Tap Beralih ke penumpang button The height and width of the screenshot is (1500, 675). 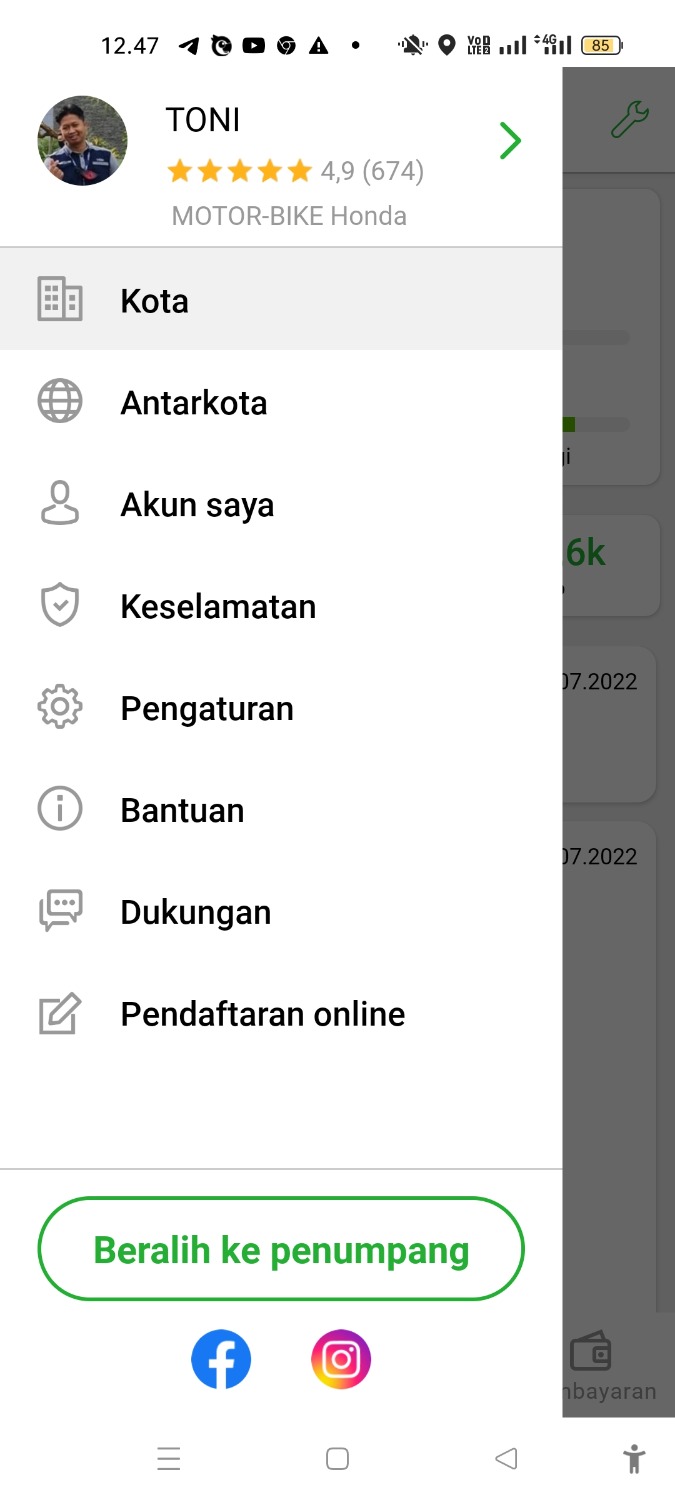point(281,1250)
